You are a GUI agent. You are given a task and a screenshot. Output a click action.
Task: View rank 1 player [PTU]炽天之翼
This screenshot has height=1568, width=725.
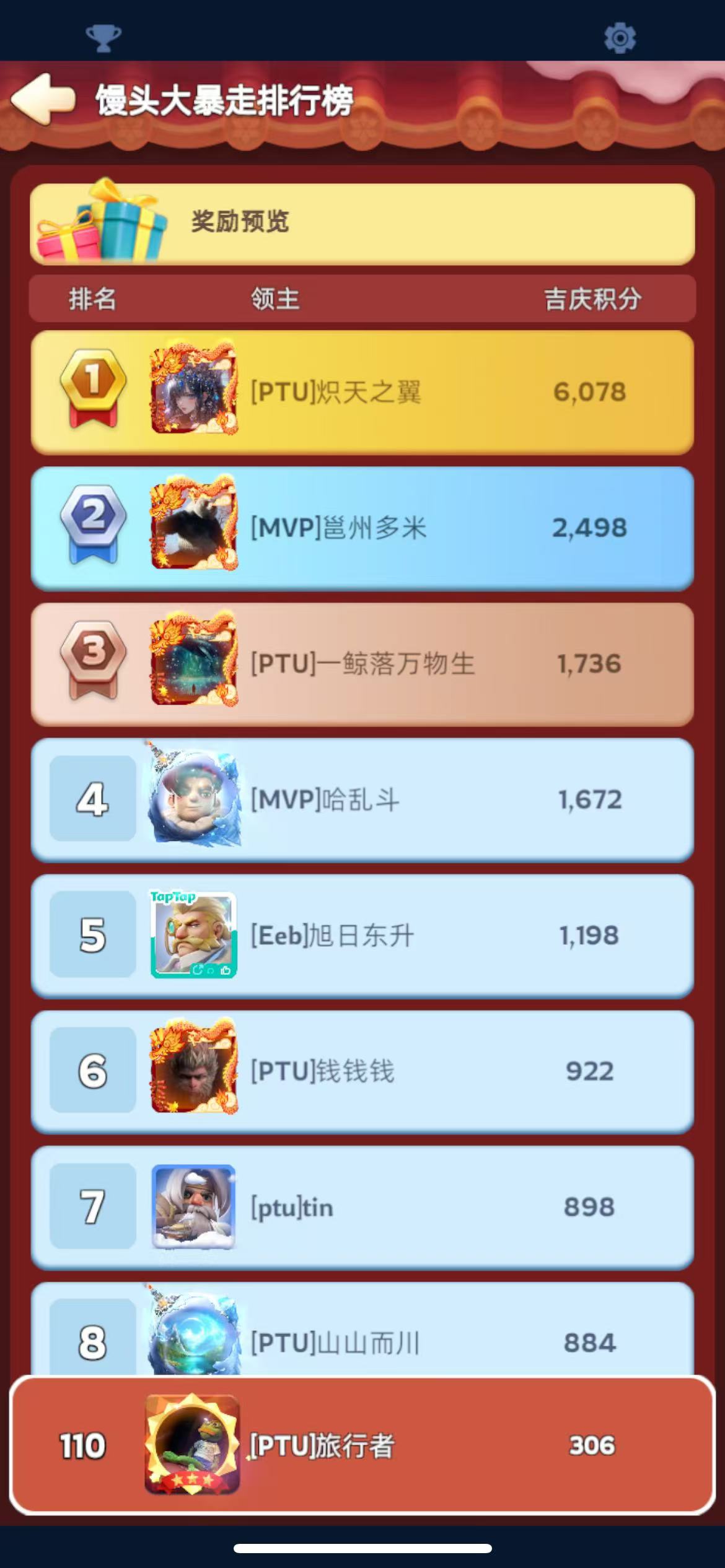tap(362, 391)
